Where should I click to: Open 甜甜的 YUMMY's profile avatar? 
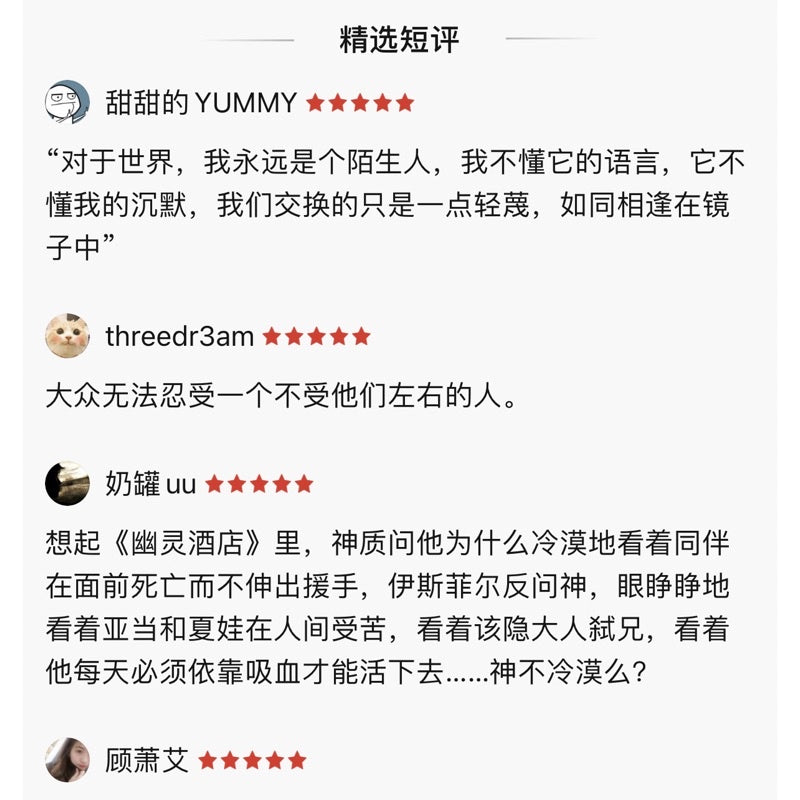tap(67, 102)
